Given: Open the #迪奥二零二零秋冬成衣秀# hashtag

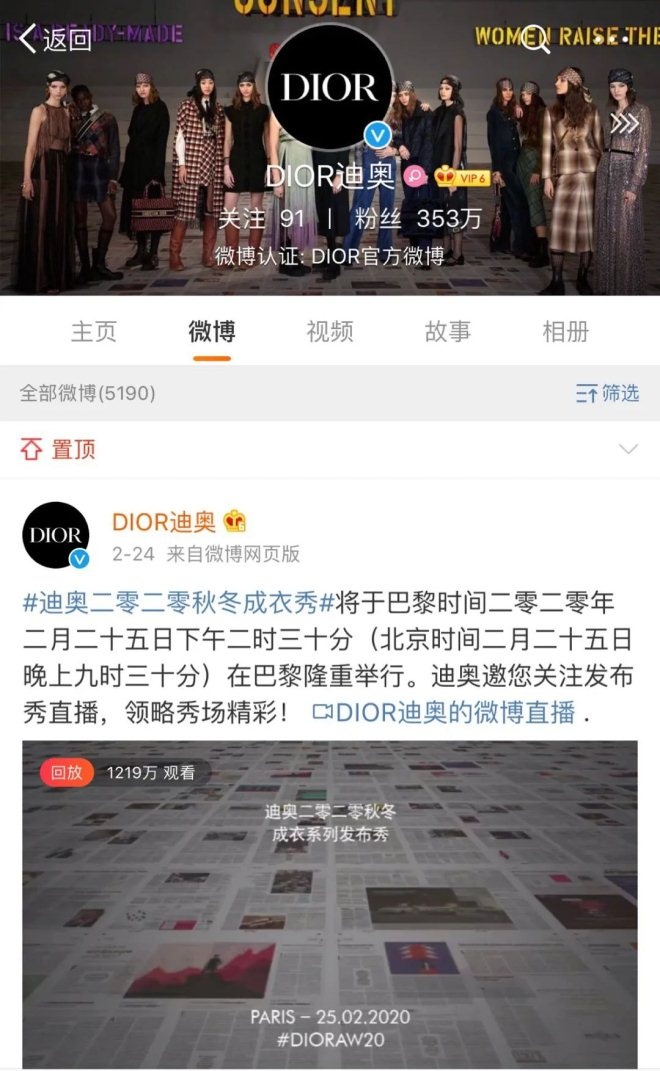Looking at the screenshot, I should click(178, 602).
